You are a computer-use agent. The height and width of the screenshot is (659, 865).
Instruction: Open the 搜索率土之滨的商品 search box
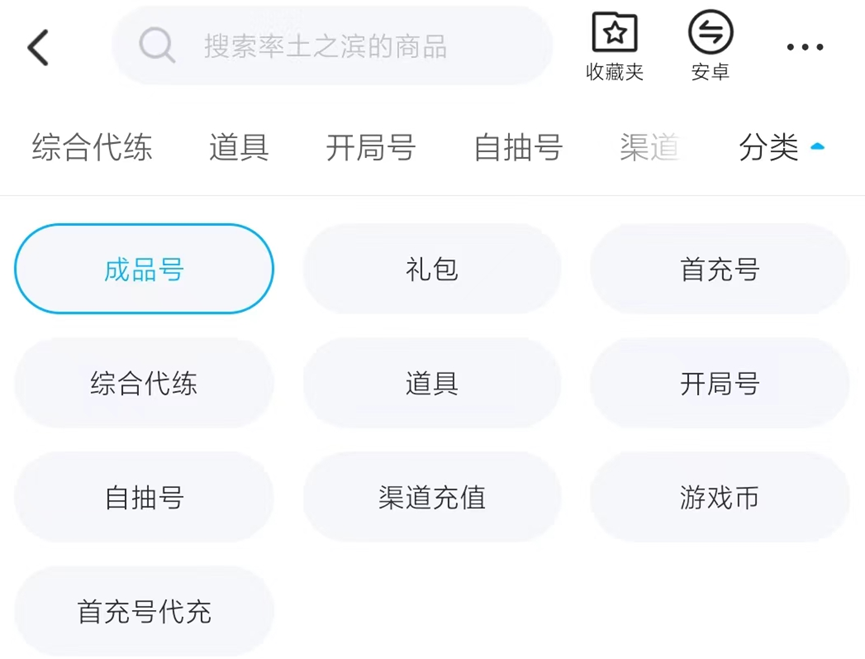pos(332,46)
